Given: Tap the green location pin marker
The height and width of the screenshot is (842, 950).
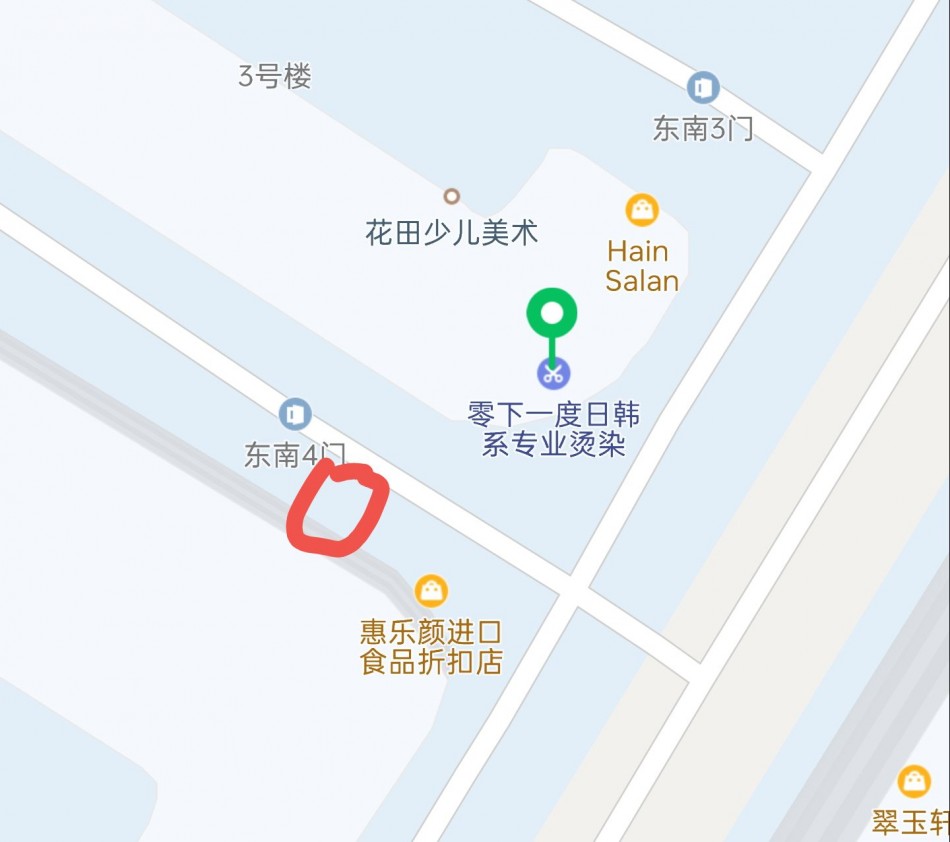Looking at the screenshot, I should [x=552, y=314].
